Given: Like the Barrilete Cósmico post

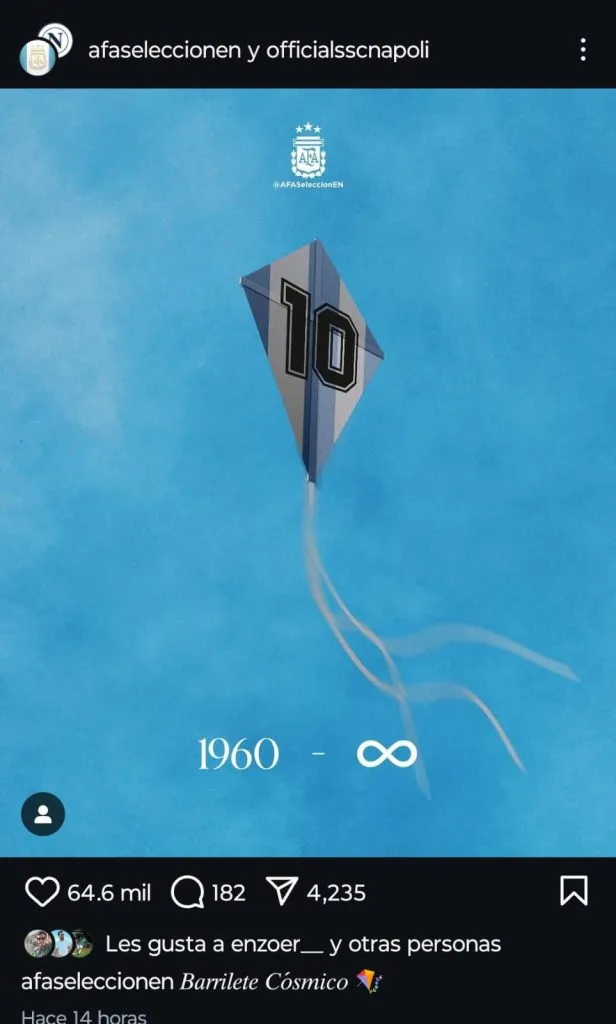Looking at the screenshot, I should 41,892.
